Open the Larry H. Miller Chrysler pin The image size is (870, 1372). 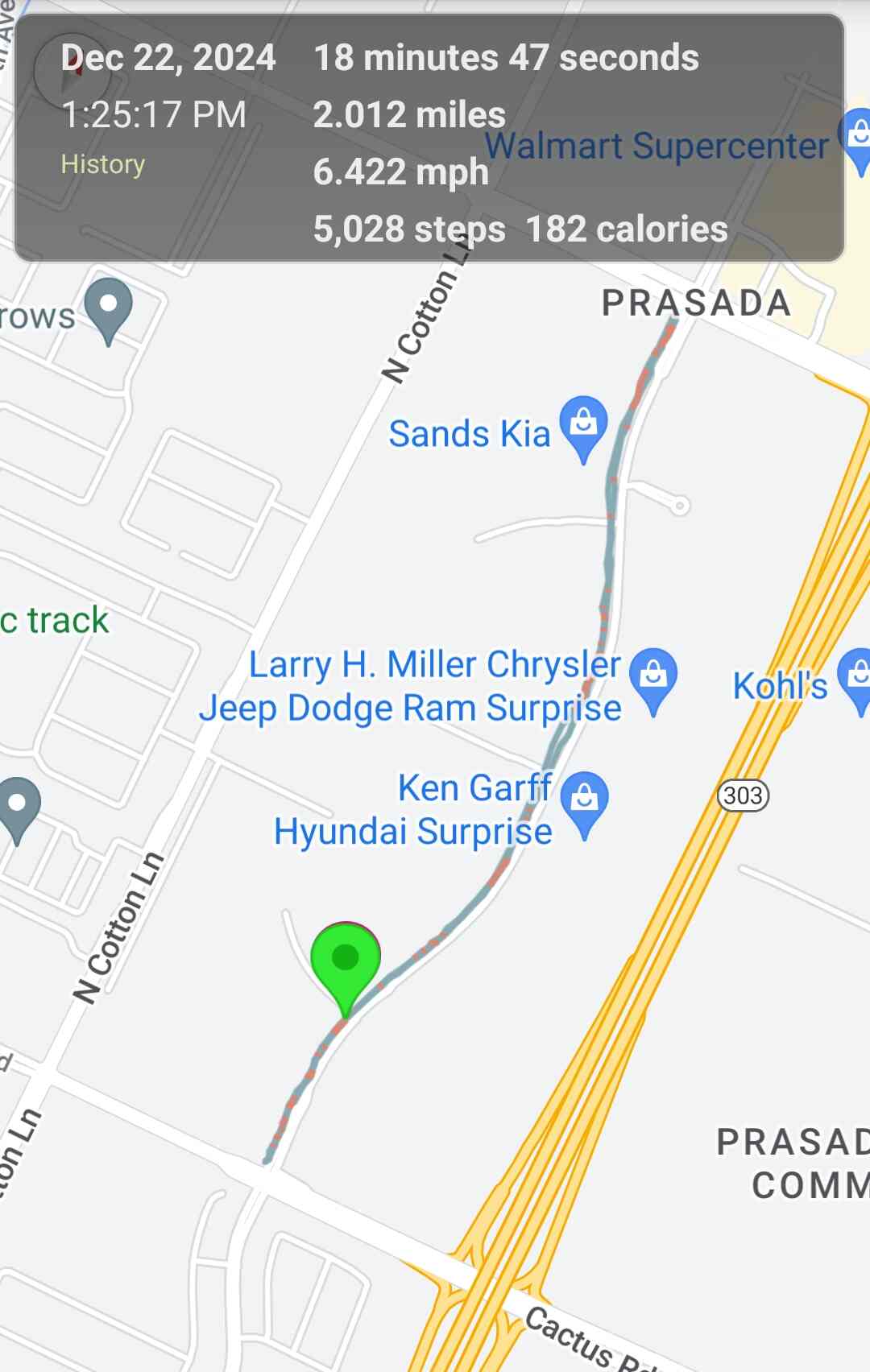[652, 675]
